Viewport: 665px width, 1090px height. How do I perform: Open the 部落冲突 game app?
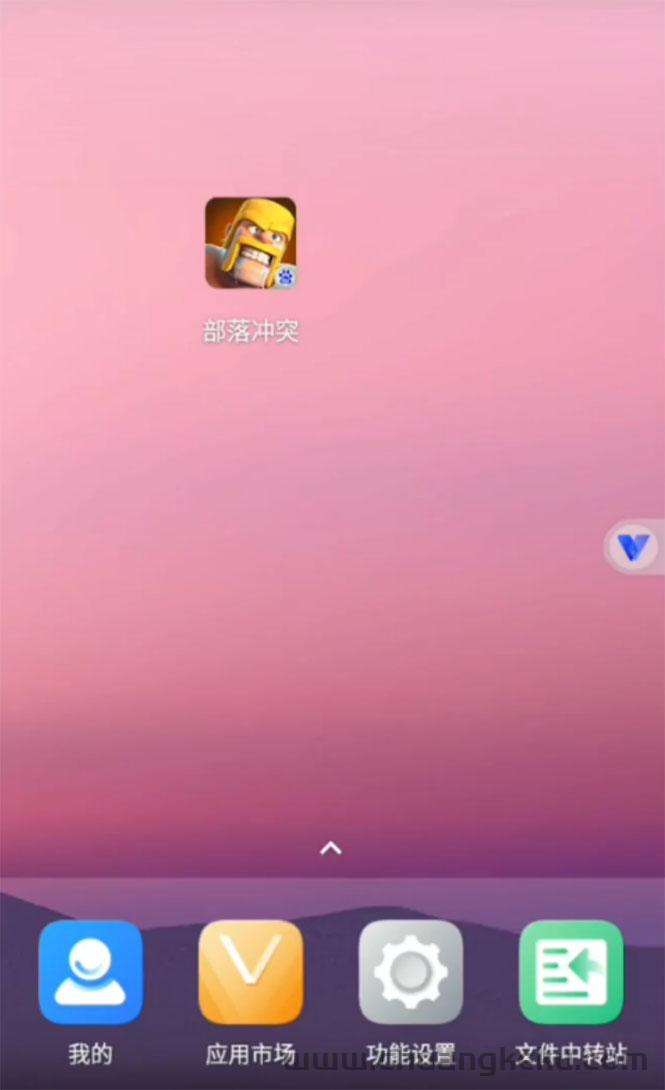pos(250,243)
